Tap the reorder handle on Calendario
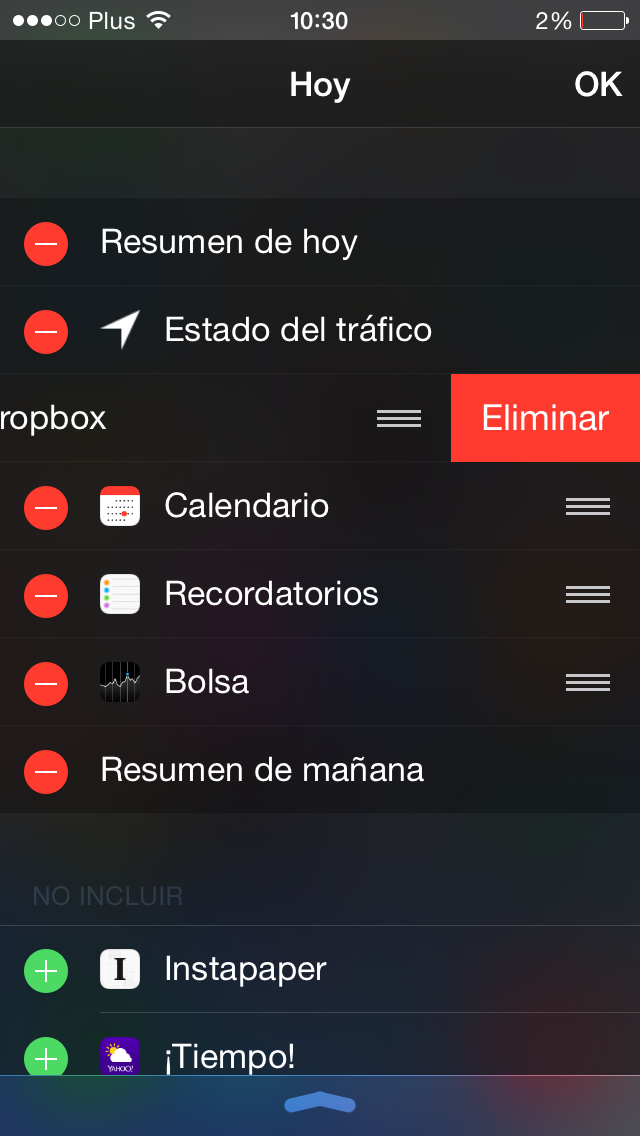Screen dimensions: 640x1136 (588, 506)
